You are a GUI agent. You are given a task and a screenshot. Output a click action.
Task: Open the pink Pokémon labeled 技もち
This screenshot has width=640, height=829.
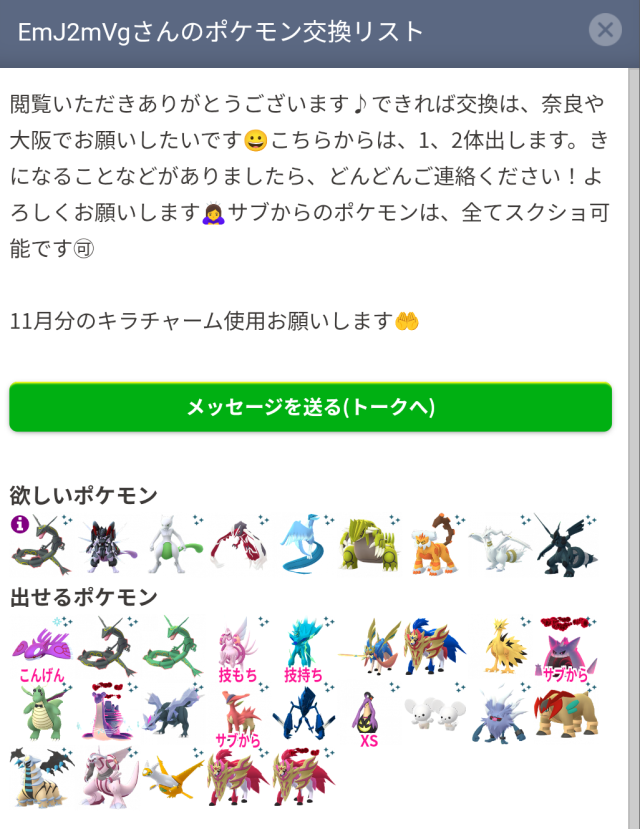click(x=237, y=650)
